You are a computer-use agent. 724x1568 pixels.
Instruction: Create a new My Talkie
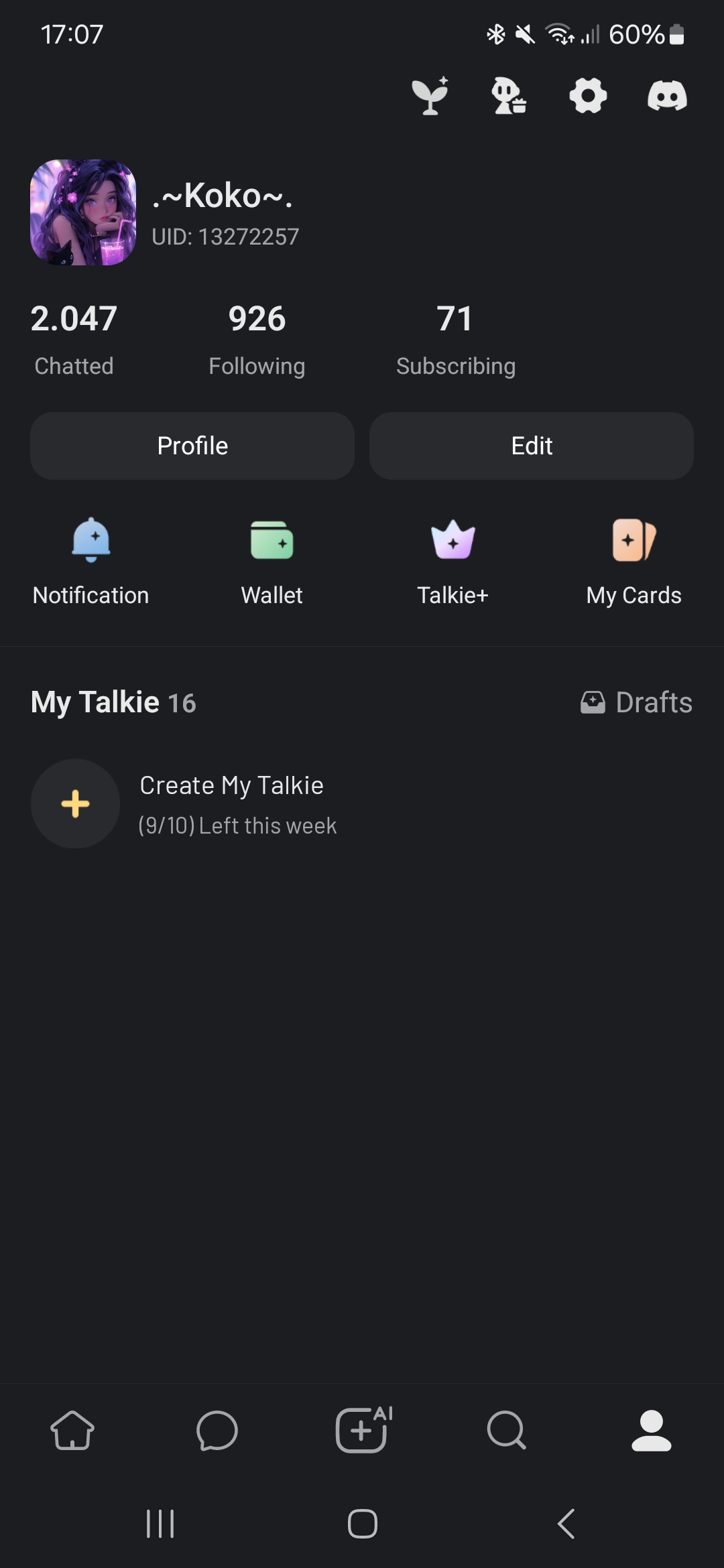coord(76,803)
